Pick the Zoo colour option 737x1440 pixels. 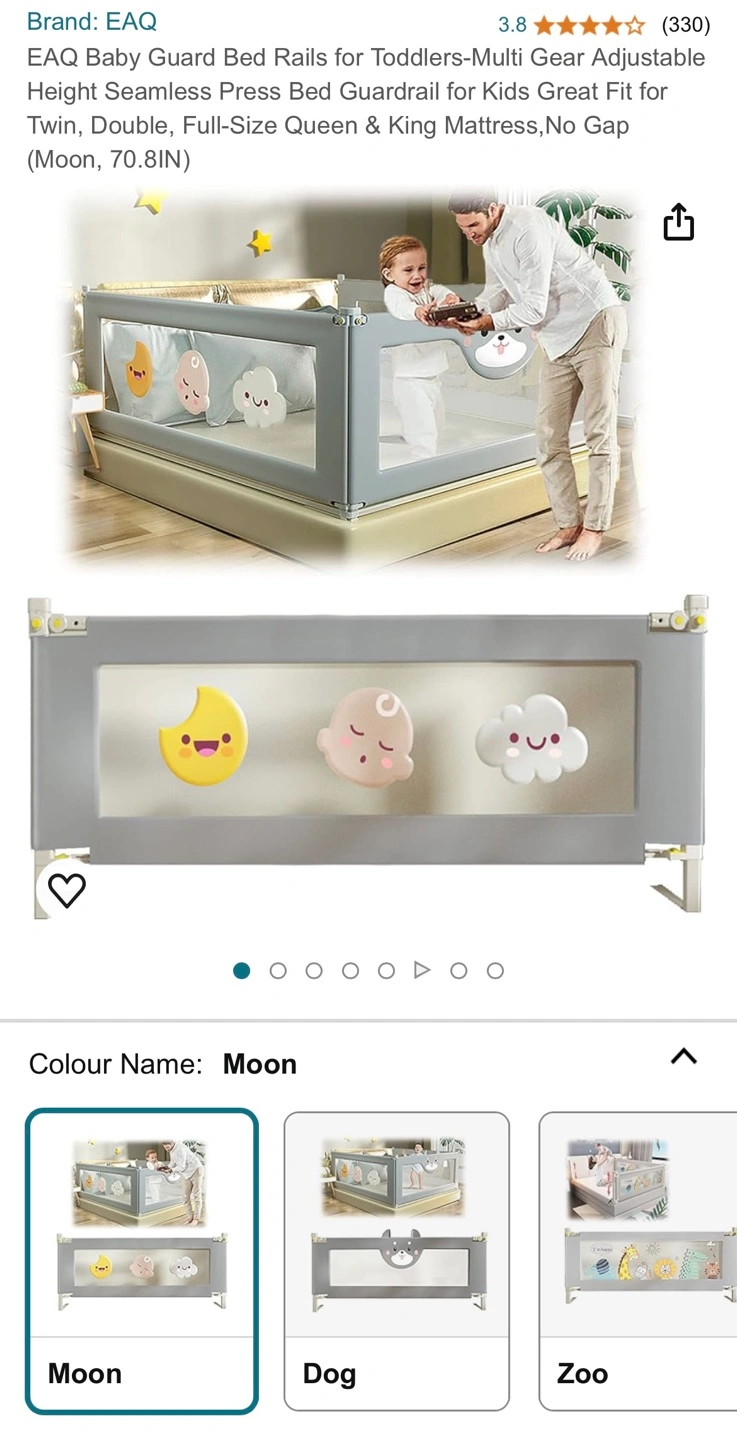638,1262
